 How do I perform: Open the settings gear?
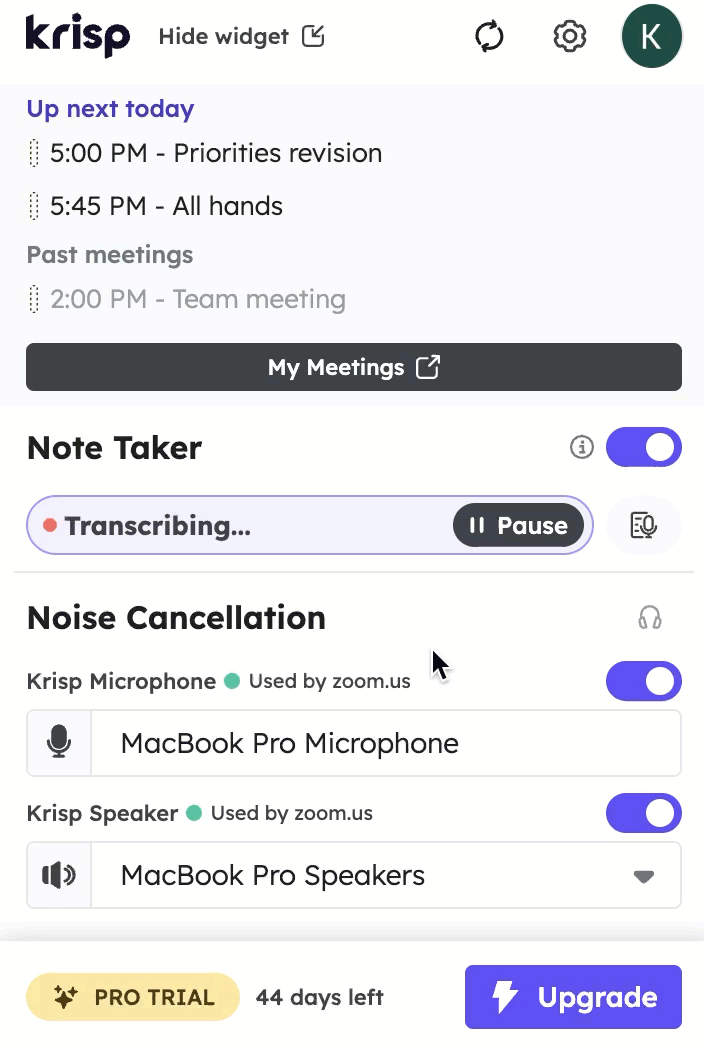click(x=569, y=37)
